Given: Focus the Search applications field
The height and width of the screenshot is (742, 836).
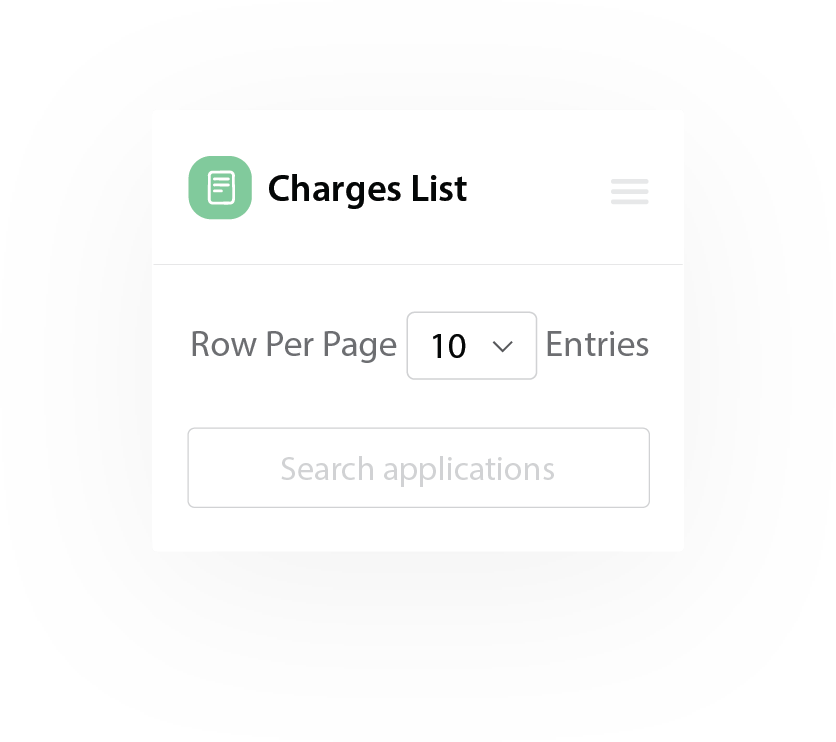Looking at the screenshot, I should [x=418, y=468].
